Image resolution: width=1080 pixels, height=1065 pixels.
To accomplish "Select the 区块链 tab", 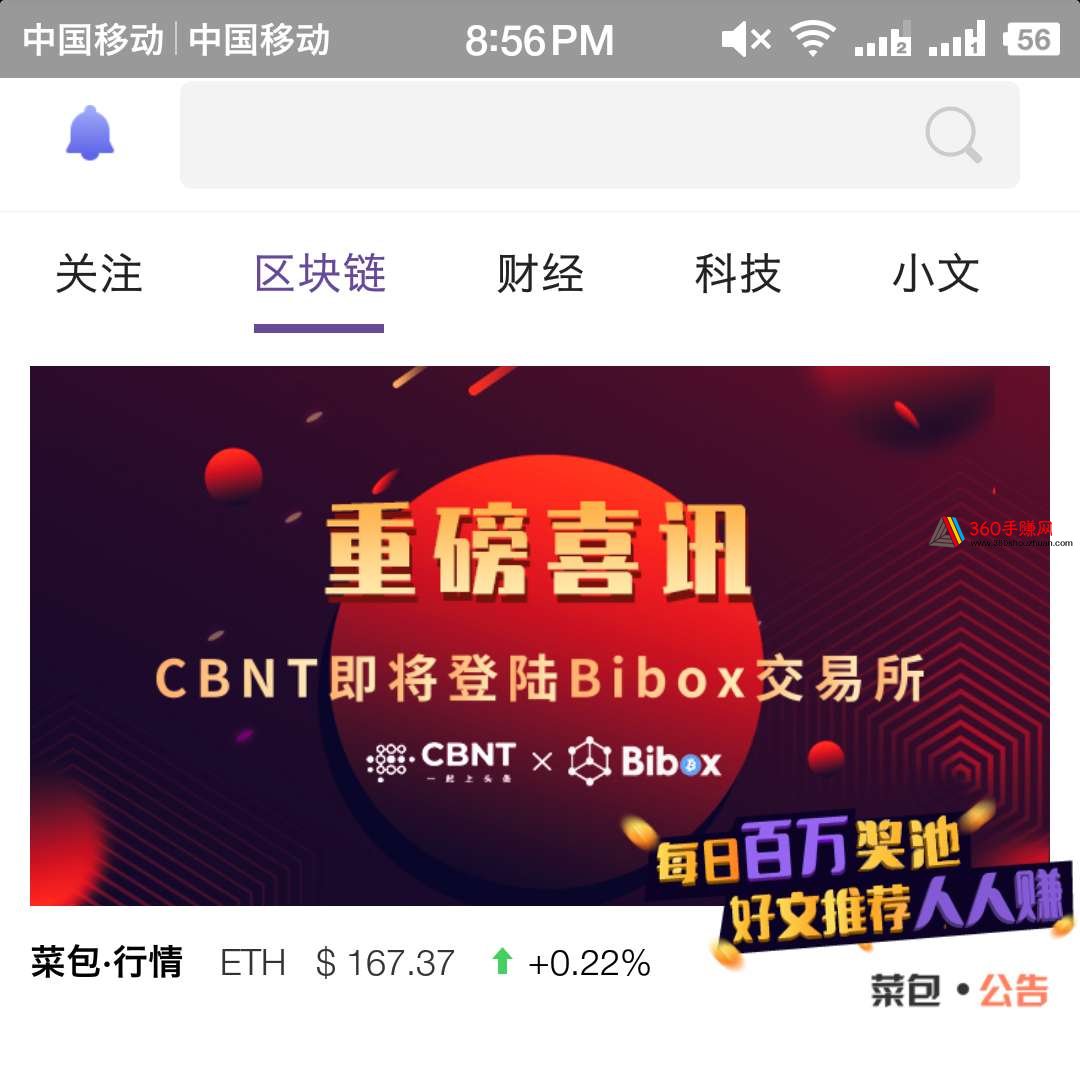I will (320, 274).
